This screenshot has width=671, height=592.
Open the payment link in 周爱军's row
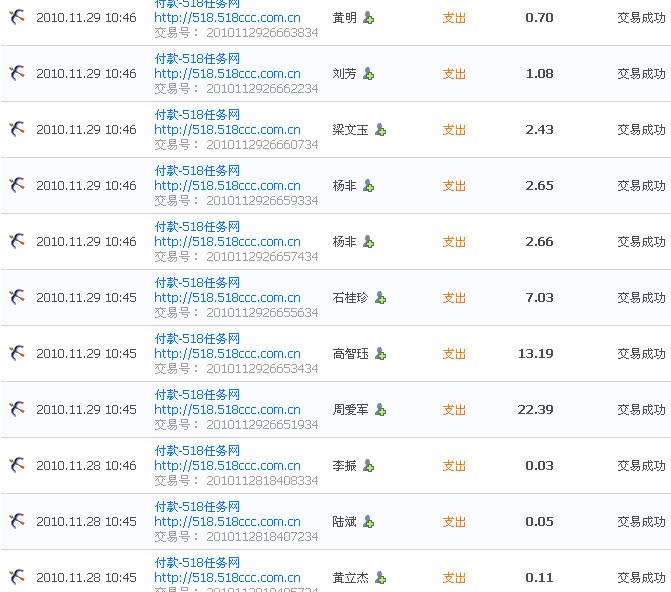click(197, 395)
